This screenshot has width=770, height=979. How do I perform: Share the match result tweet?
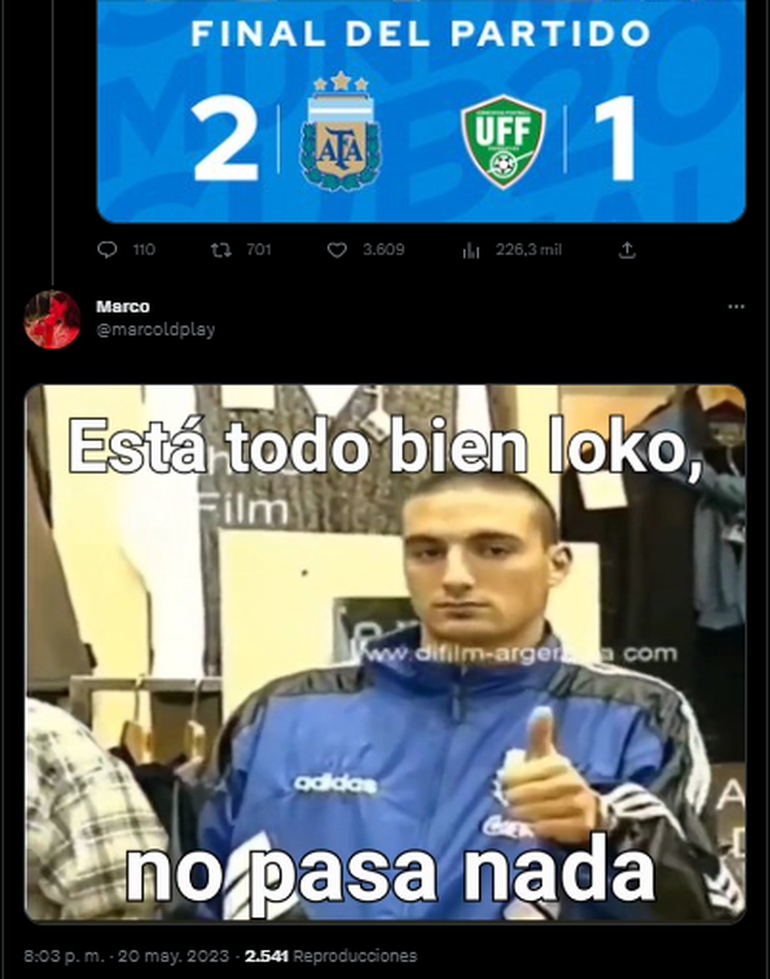tap(627, 250)
